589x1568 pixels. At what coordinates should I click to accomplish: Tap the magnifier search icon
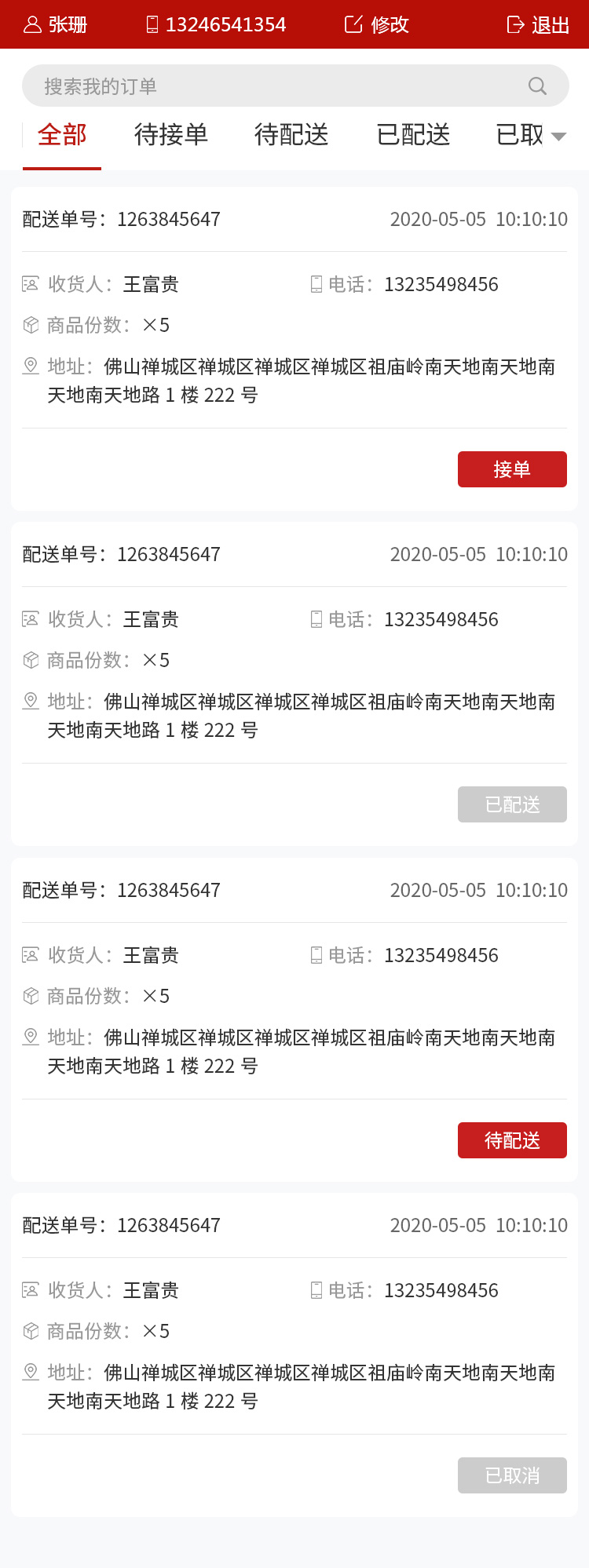click(537, 86)
